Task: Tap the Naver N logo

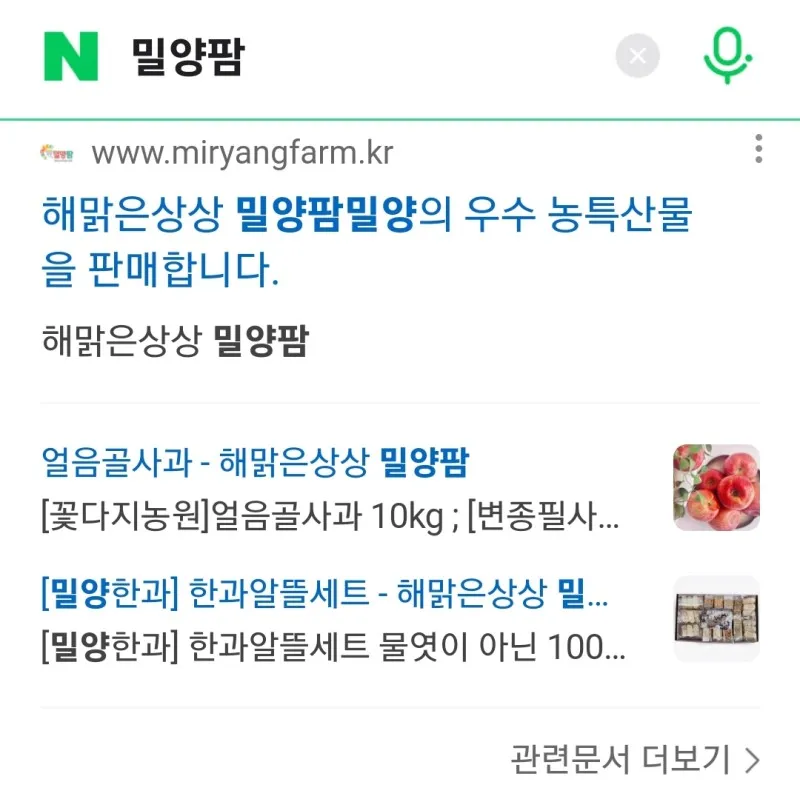Action: click(x=71, y=56)
